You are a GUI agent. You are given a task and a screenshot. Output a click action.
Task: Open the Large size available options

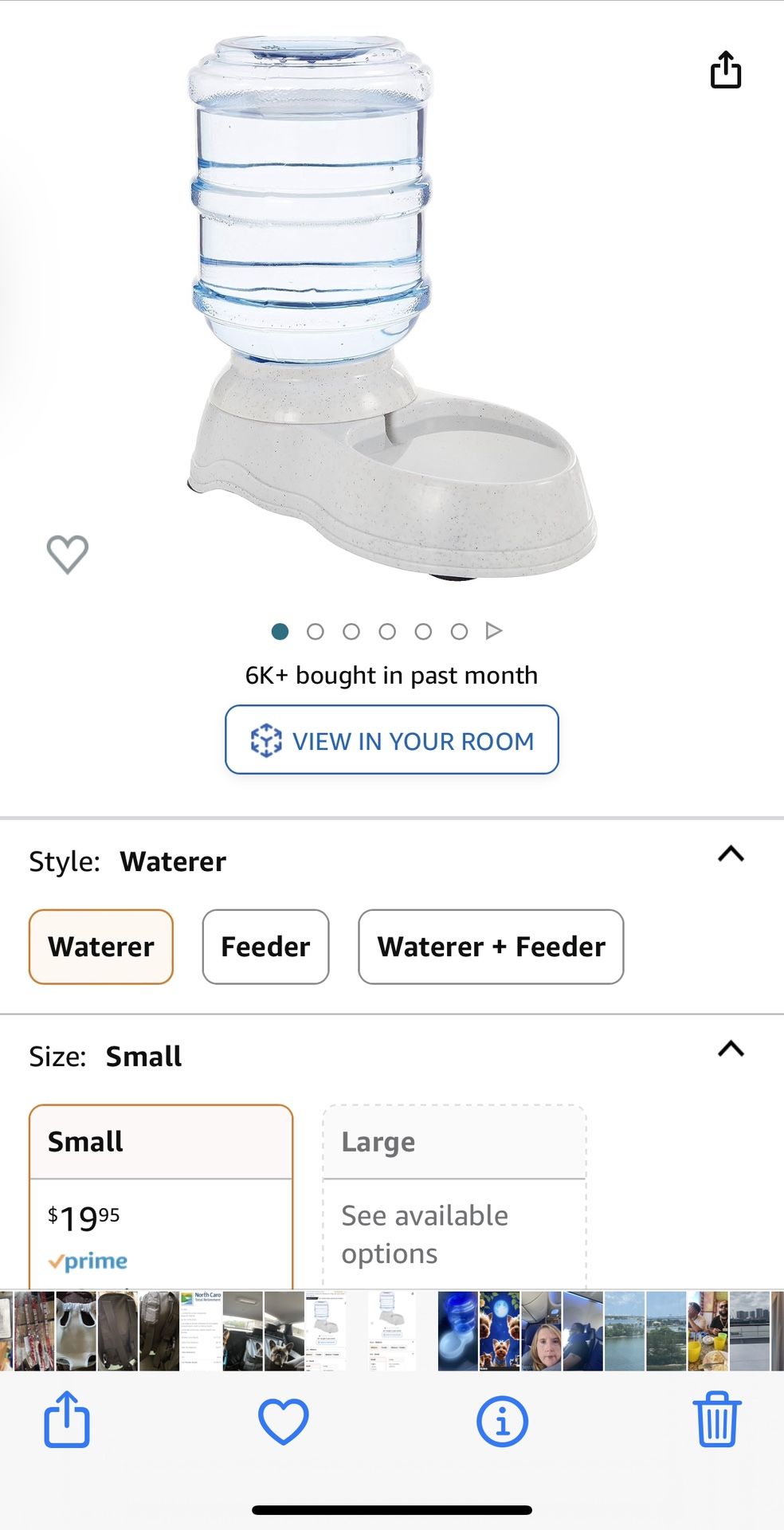[454, 1195]
